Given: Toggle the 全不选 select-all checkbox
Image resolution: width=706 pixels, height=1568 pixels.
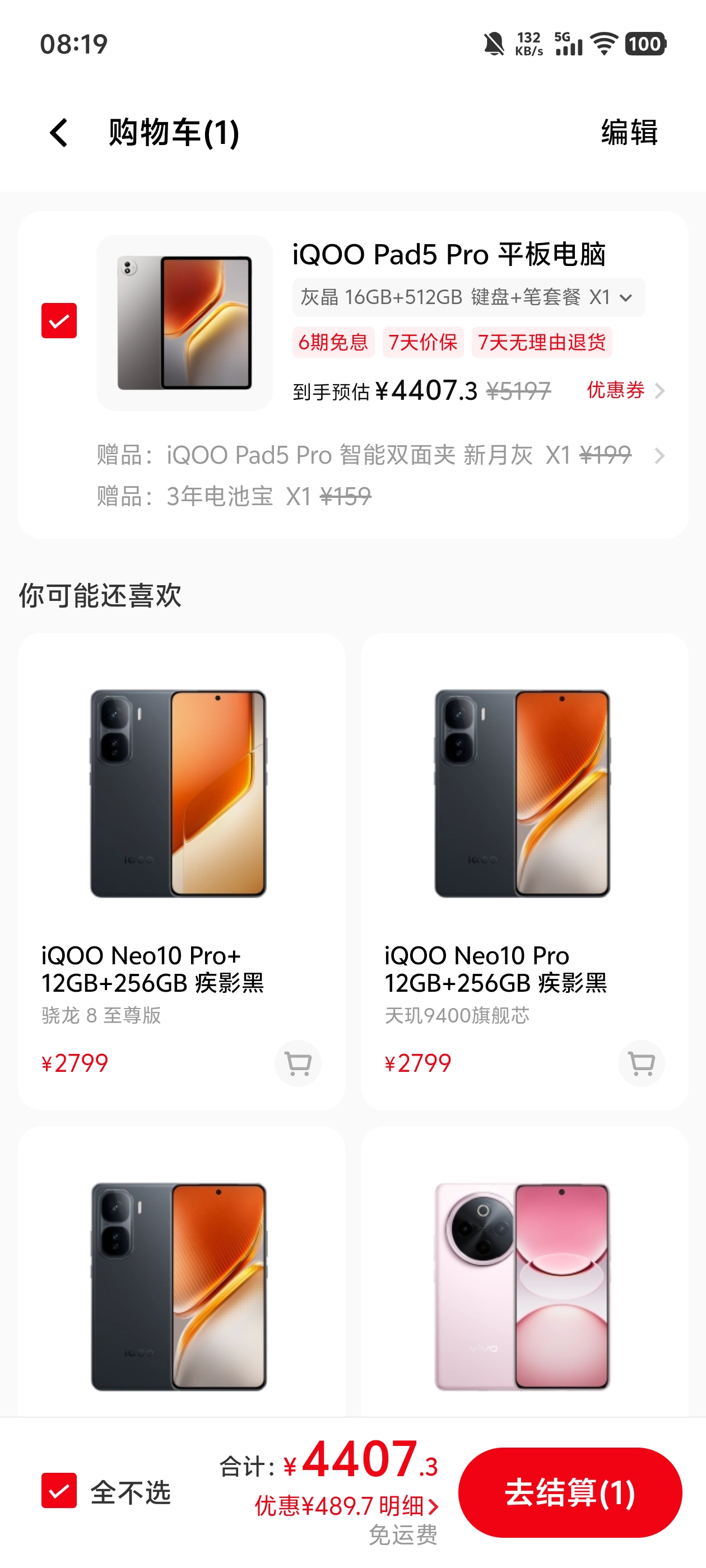Looking at the screenshot, I should (x=59, y=1490).
